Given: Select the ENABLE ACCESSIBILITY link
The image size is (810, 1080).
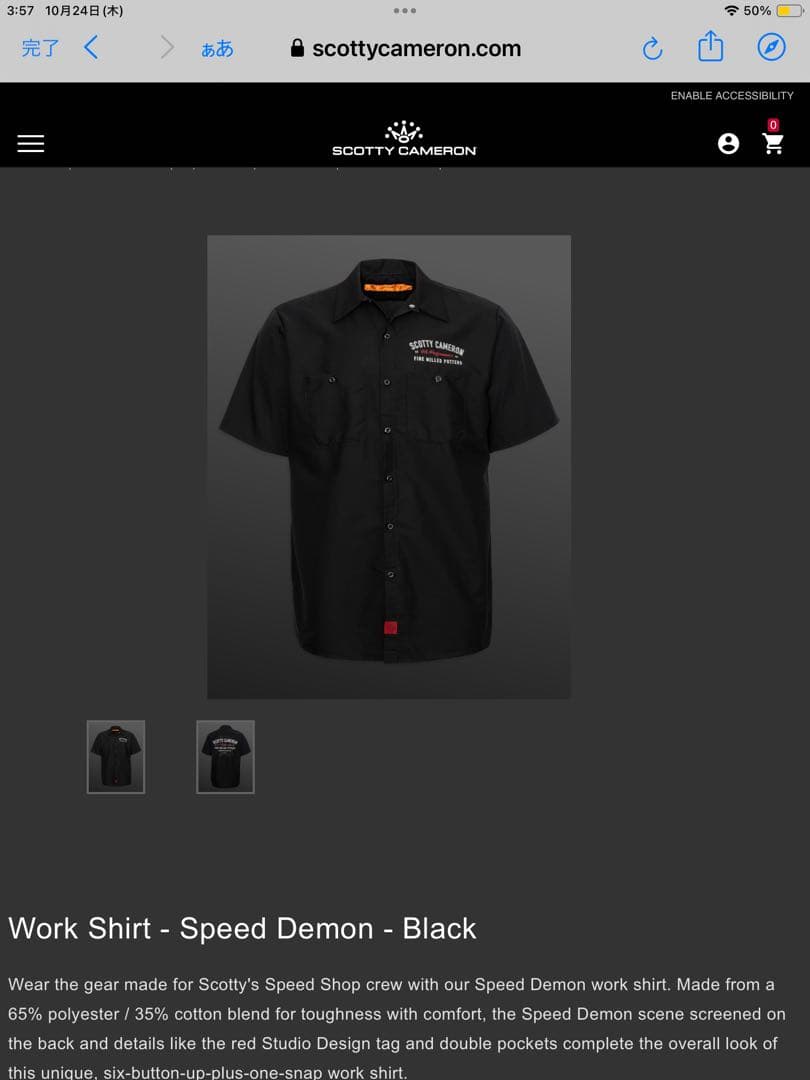Looking at the screenshot, I should pos(731,96).
